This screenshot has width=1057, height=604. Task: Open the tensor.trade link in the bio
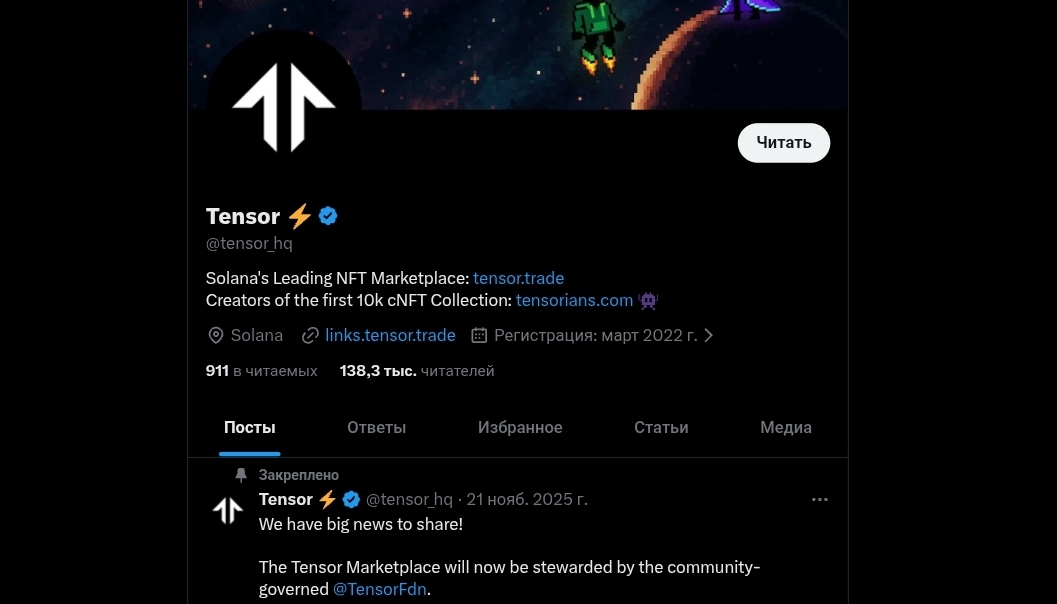coord(518,278)
